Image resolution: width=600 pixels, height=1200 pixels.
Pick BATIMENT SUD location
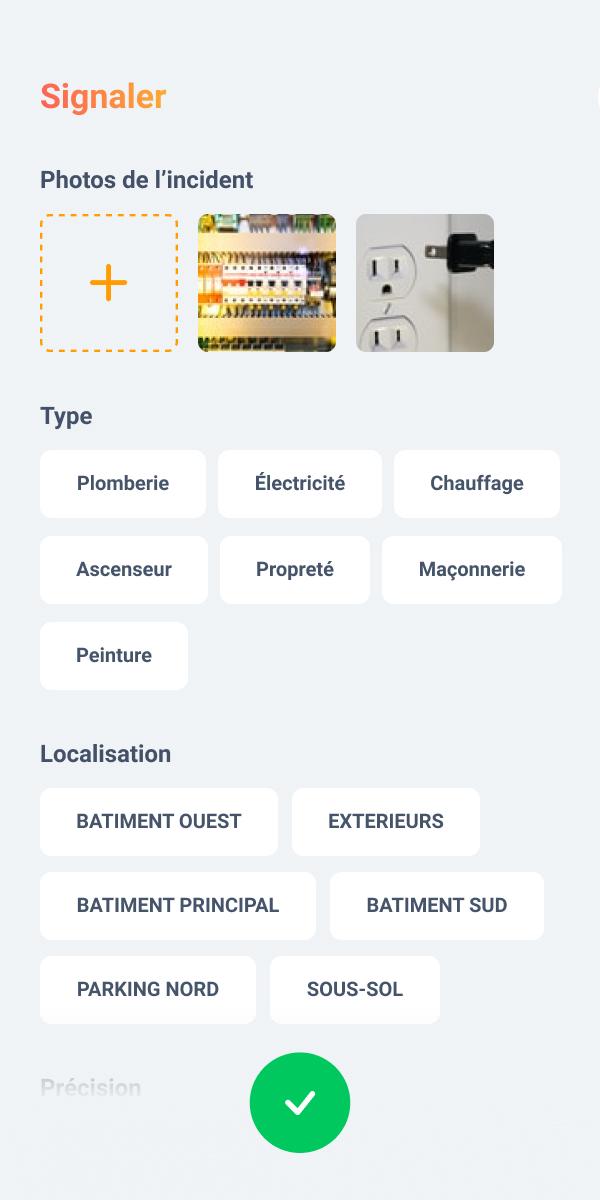[x=437, y=906]
